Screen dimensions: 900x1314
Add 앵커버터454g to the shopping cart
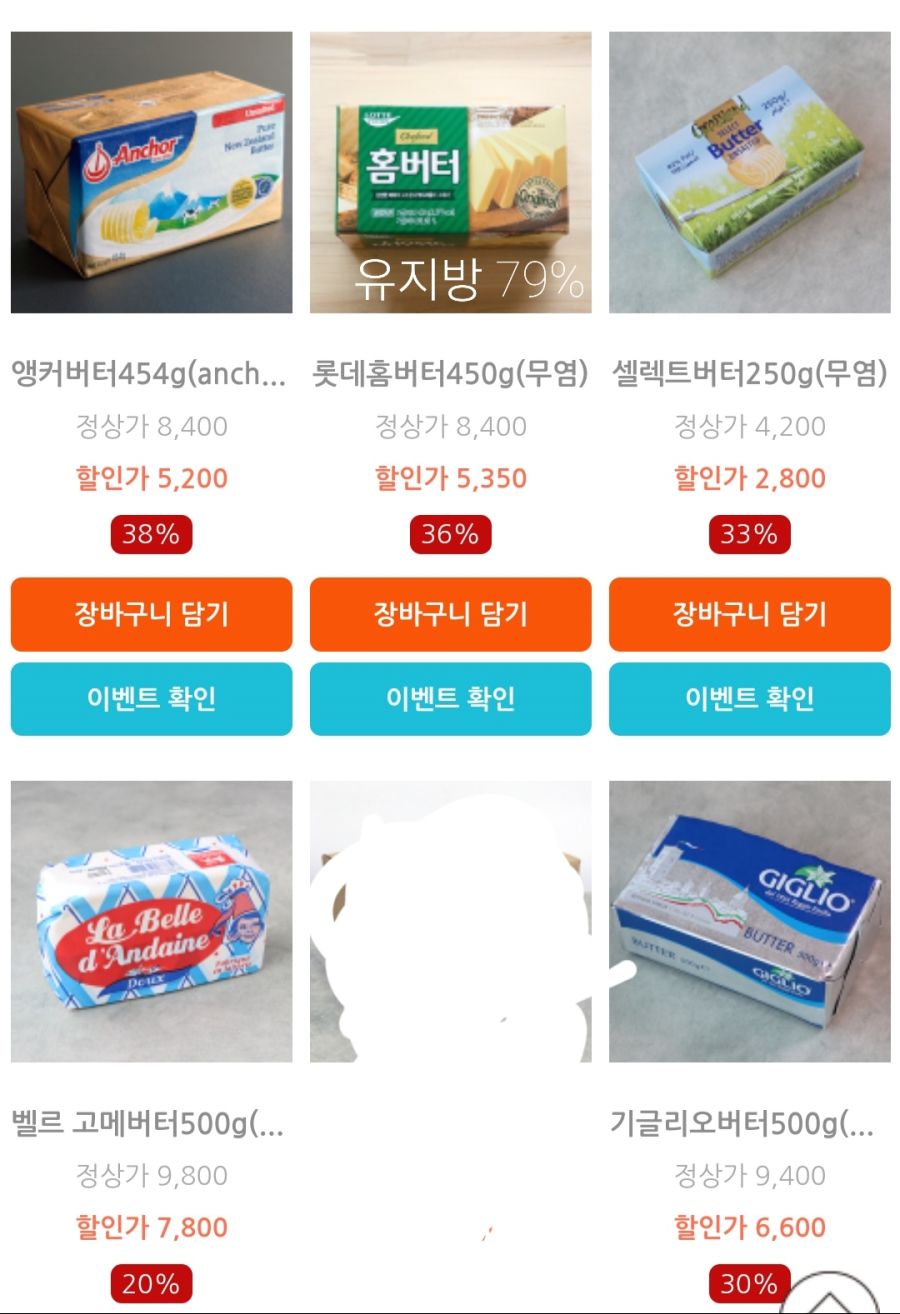coord(150,615)
